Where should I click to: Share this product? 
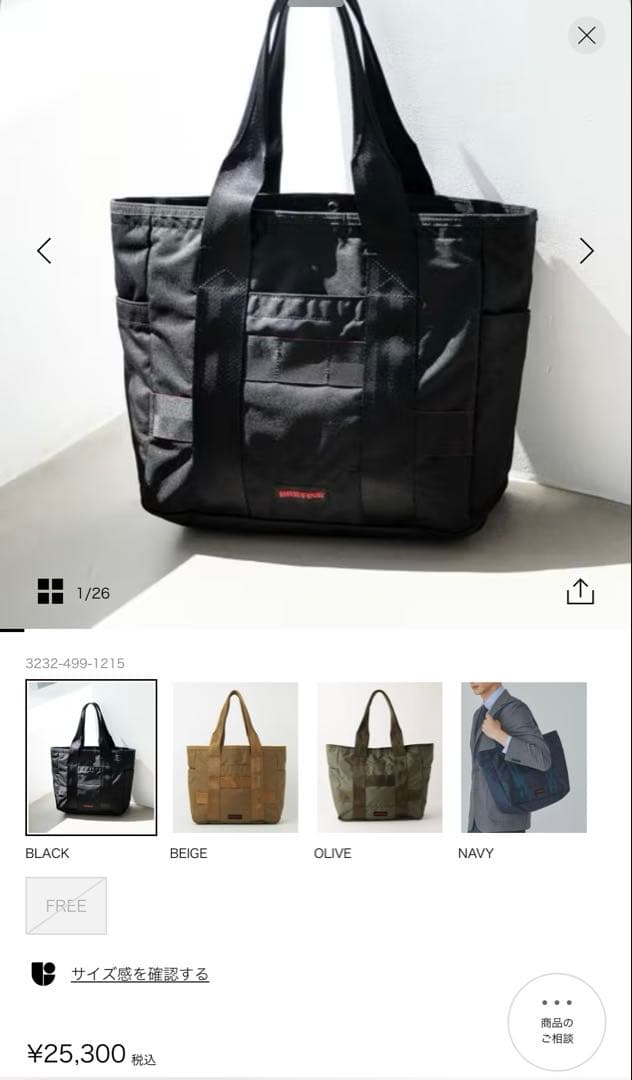[580, 592]
